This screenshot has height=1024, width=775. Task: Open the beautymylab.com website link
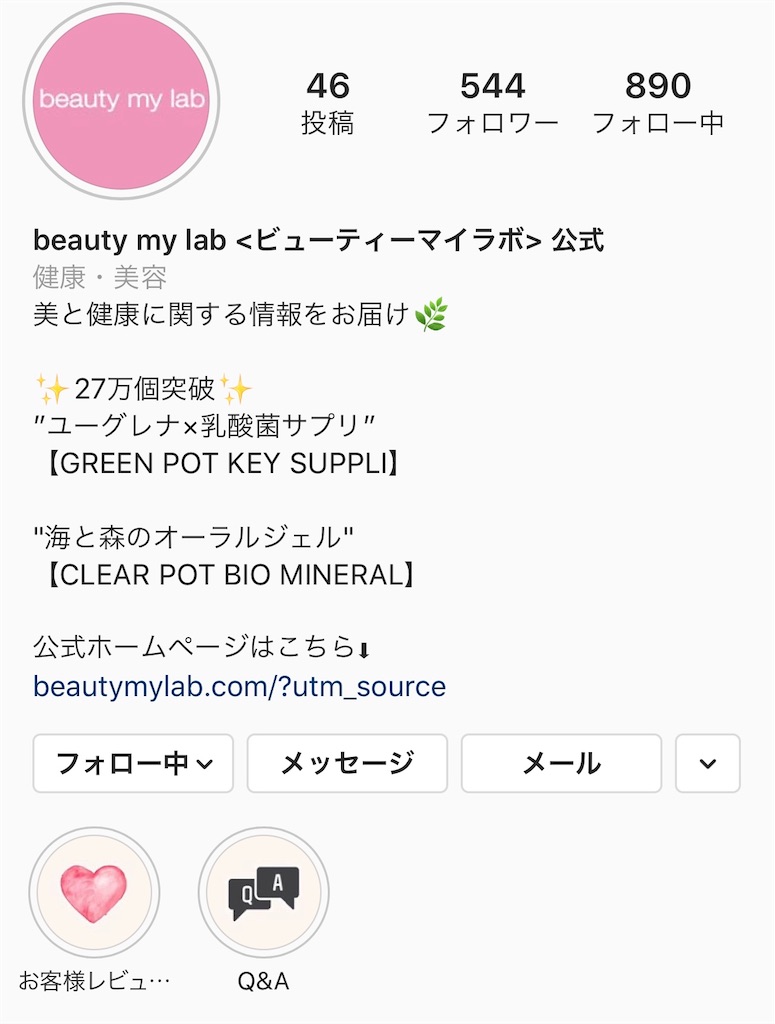(239, 687)
